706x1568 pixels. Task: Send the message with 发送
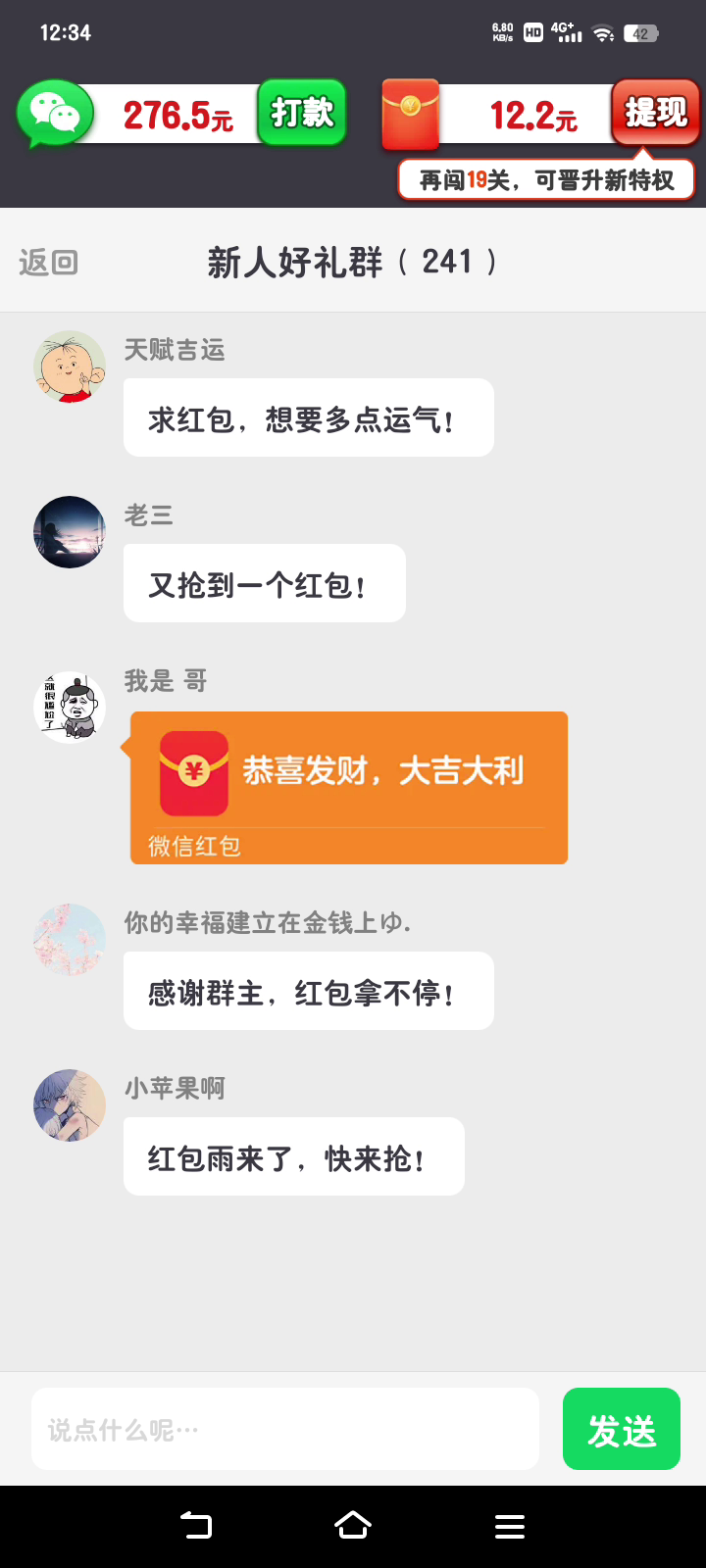[x=621, y=1429]
